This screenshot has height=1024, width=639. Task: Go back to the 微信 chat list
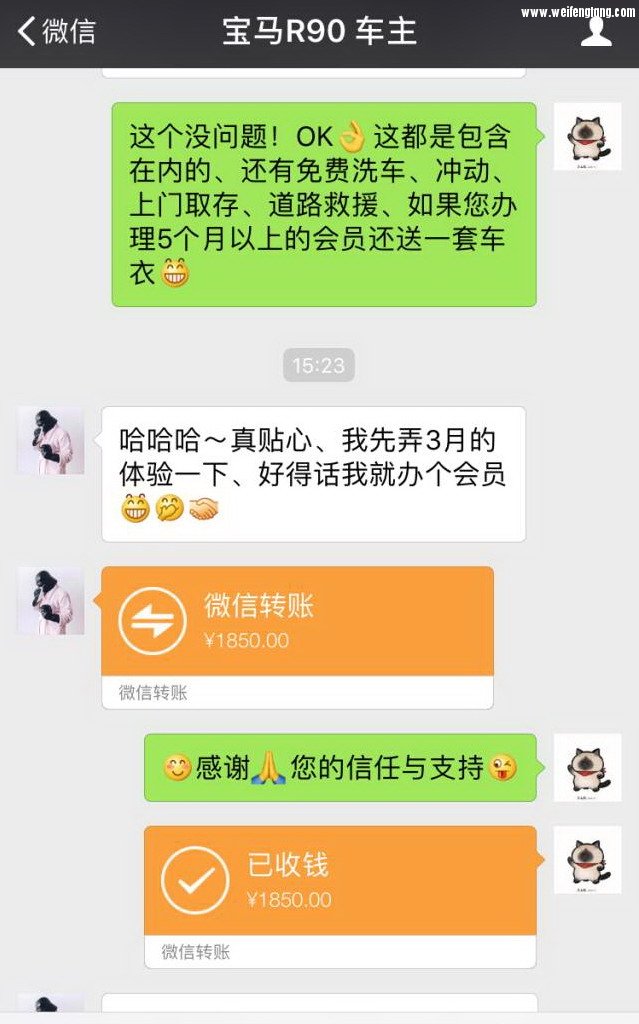(x=57, y=32)
